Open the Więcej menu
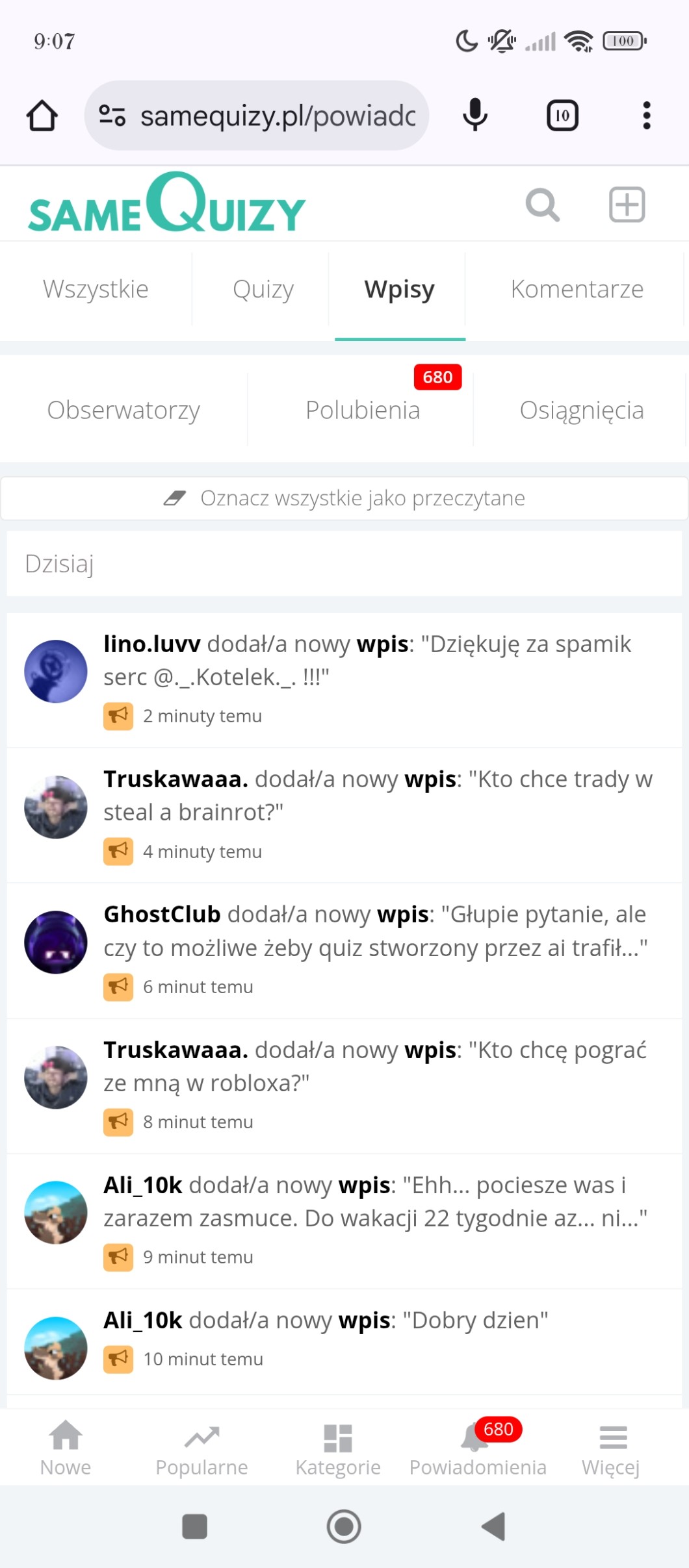689x1568 pixels. pos(611,1450)
